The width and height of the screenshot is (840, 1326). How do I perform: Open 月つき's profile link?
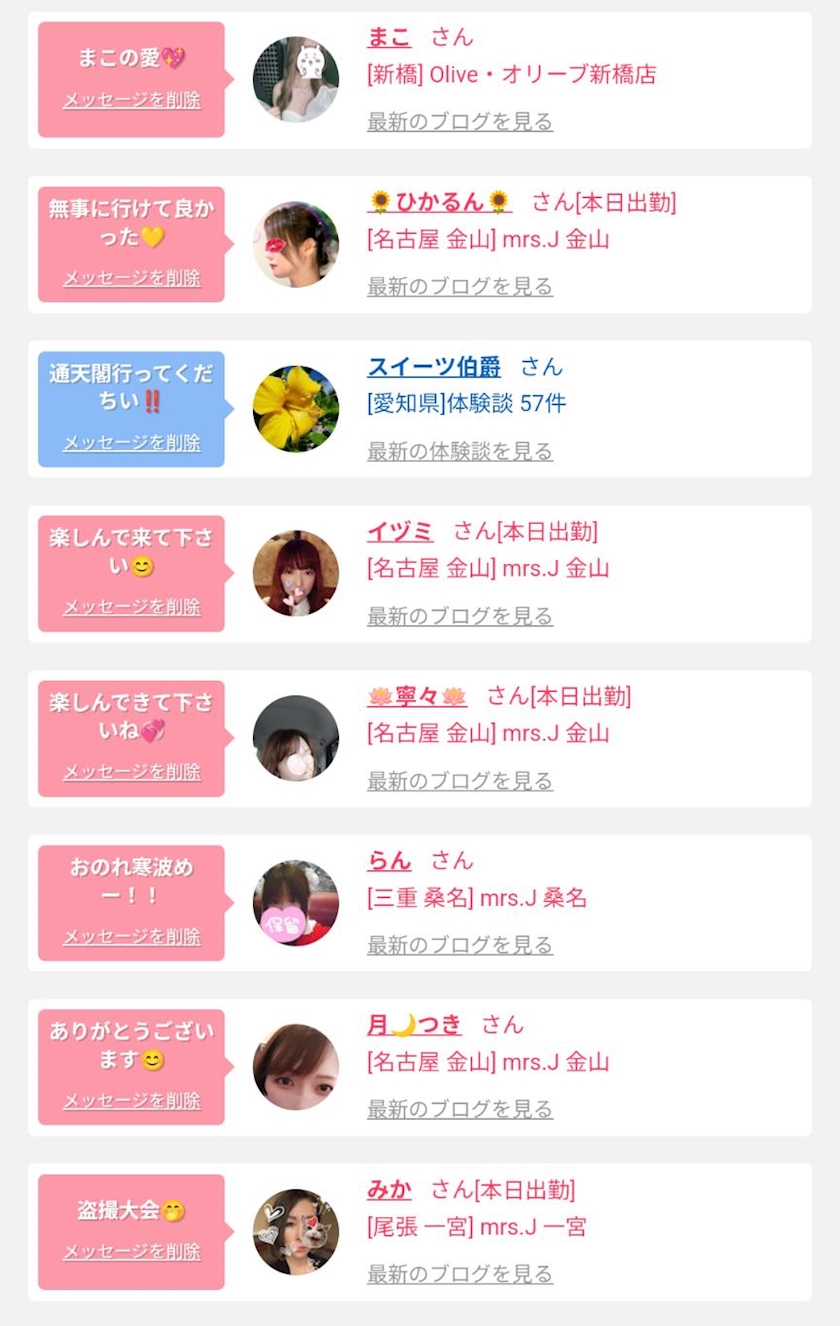[x=415, y=1025]
